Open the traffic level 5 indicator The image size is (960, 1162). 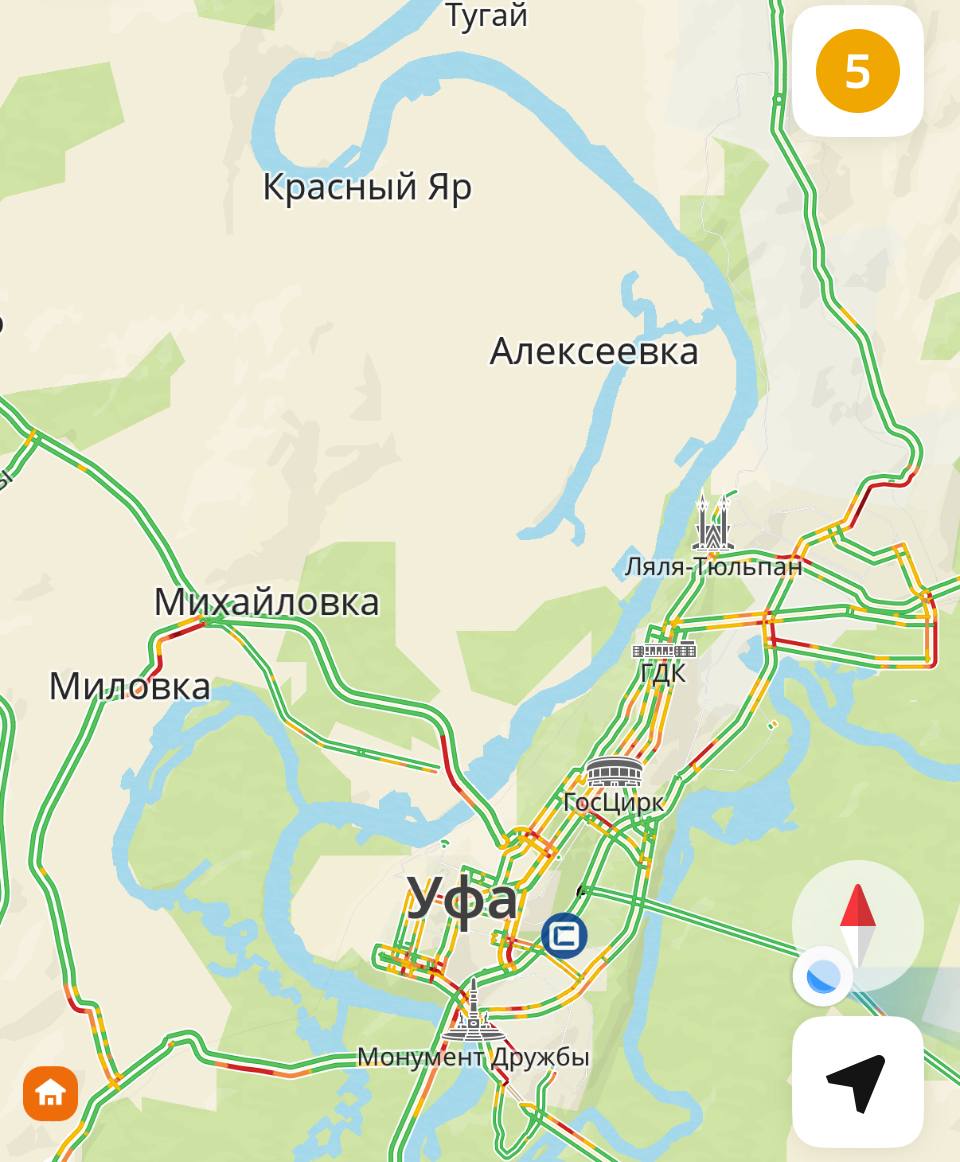(857, 71)
